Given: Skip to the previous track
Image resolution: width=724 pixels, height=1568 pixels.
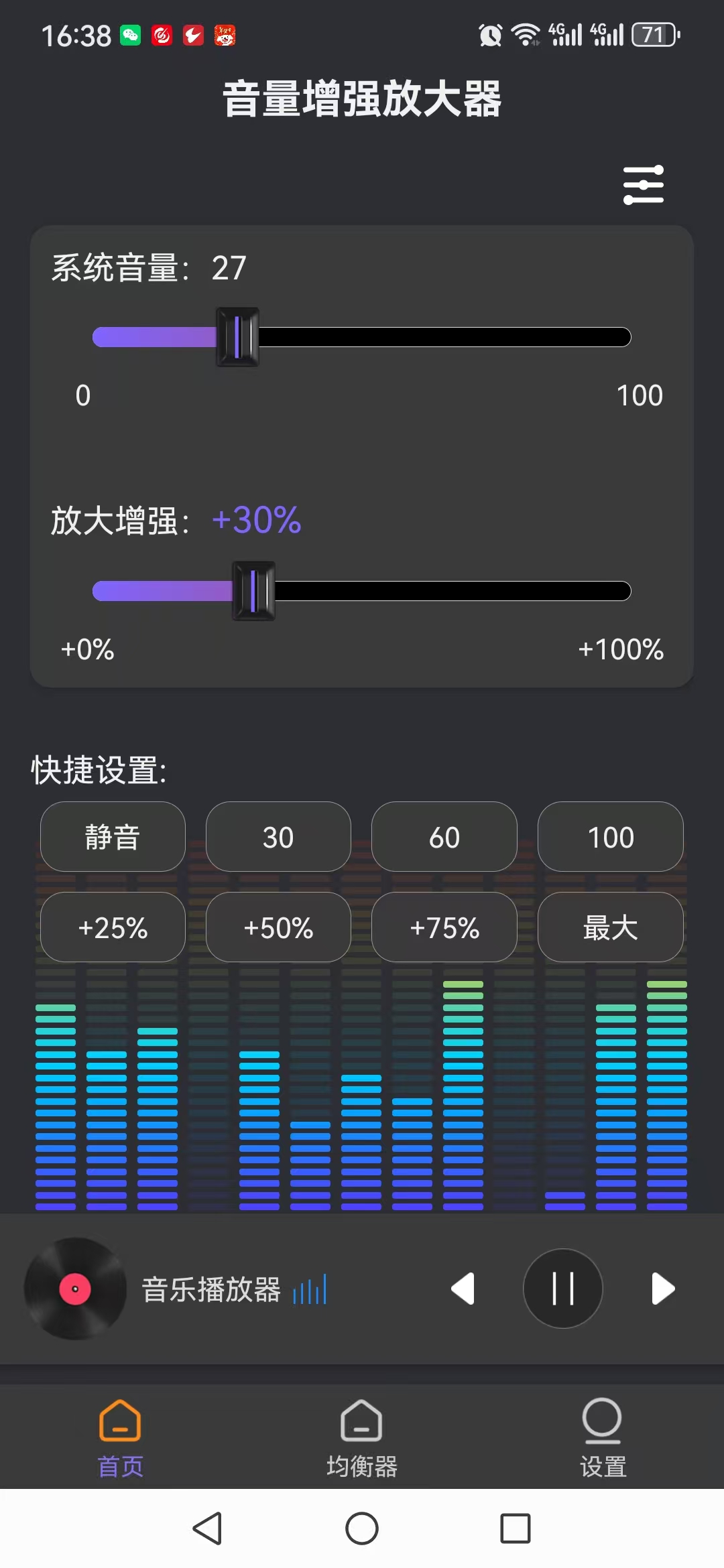Looking at the screenshot, I should click(463, 1288).
